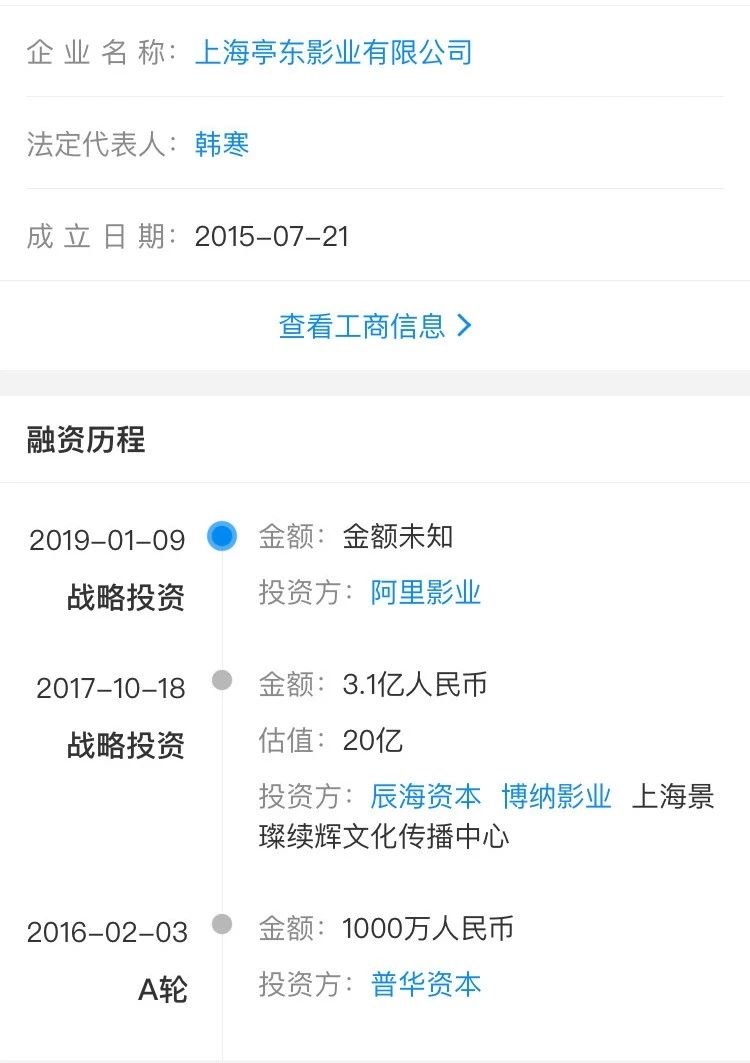View business info via 查看工商信息

[374, 326]
